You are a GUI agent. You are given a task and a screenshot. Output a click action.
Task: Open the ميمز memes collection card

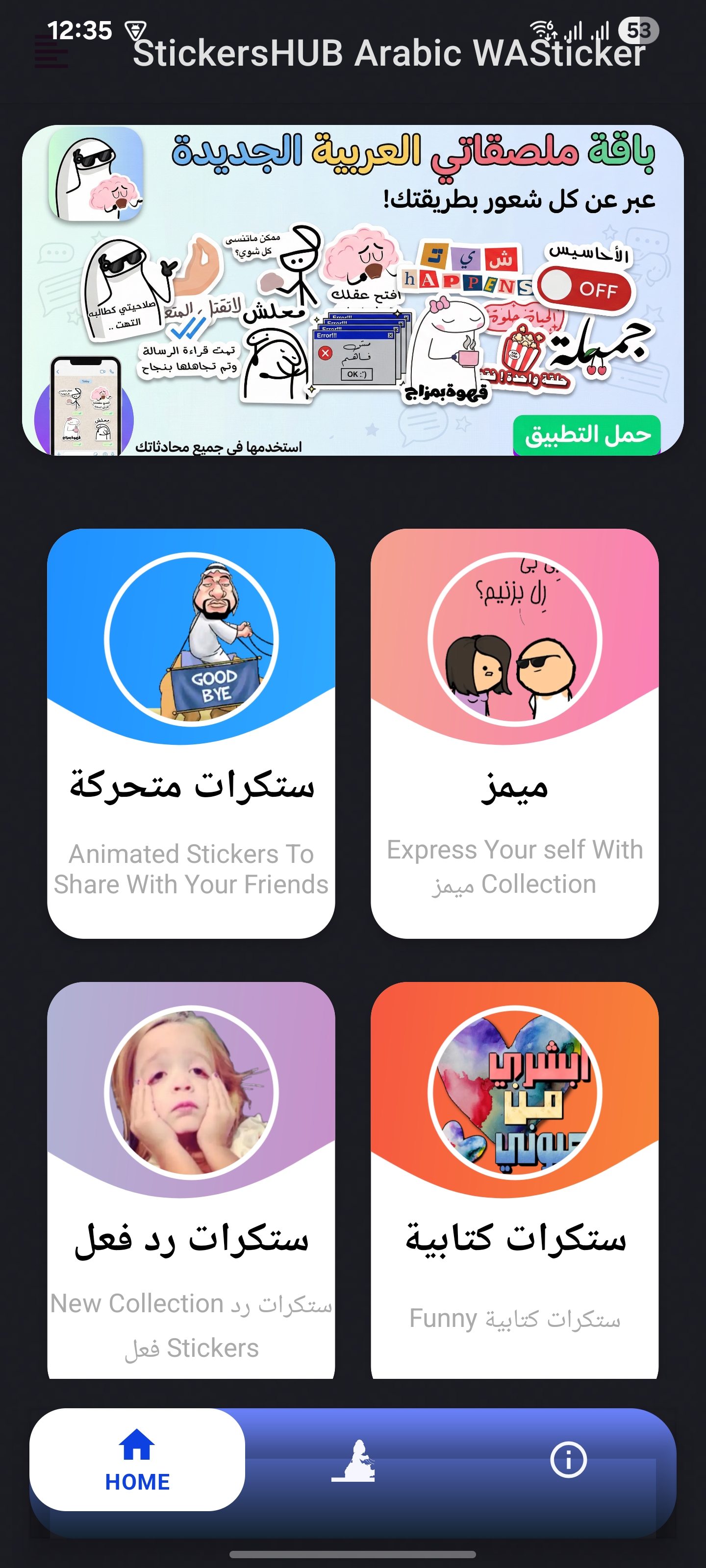pyautogui.click(x=514, y=733)
